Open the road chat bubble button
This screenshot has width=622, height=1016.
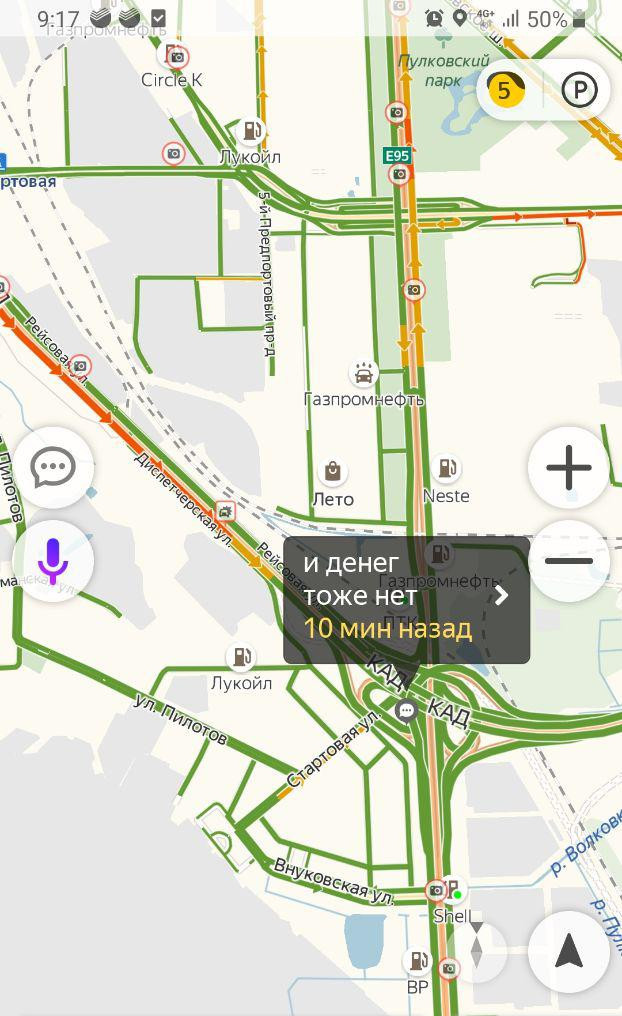pos(53,467)
